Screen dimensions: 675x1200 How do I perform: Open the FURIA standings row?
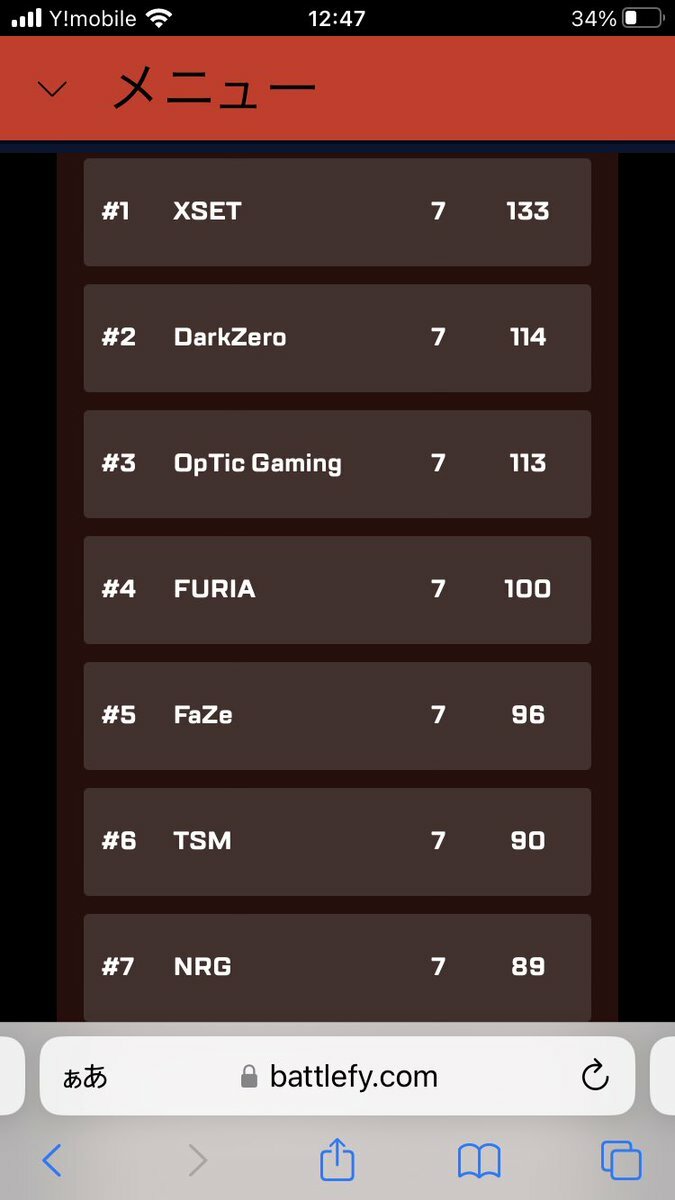337,590
